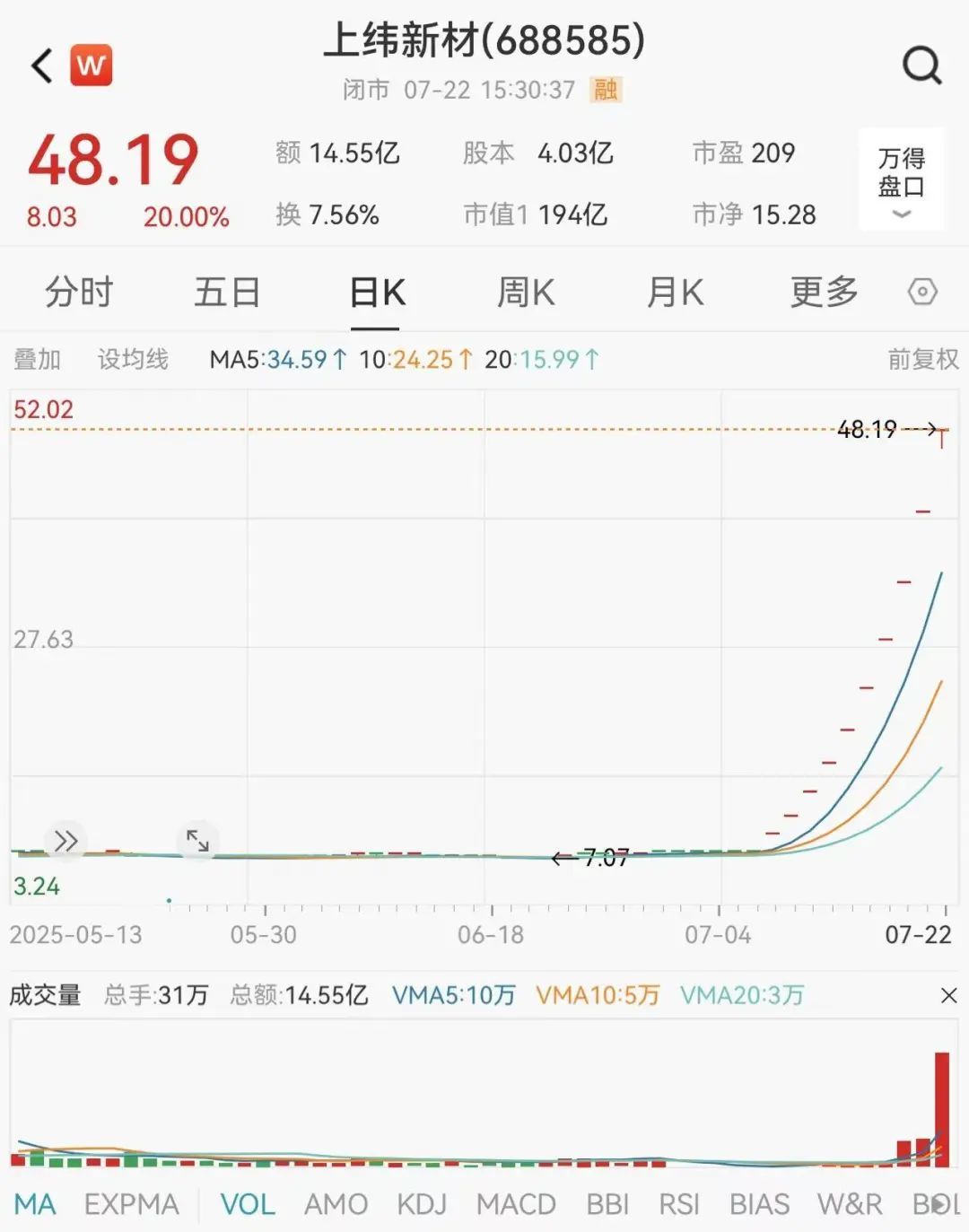969x1232 pixels.
Task: Open the search magnifier icon
Action: pyautogui.click(x=921, y=66)
